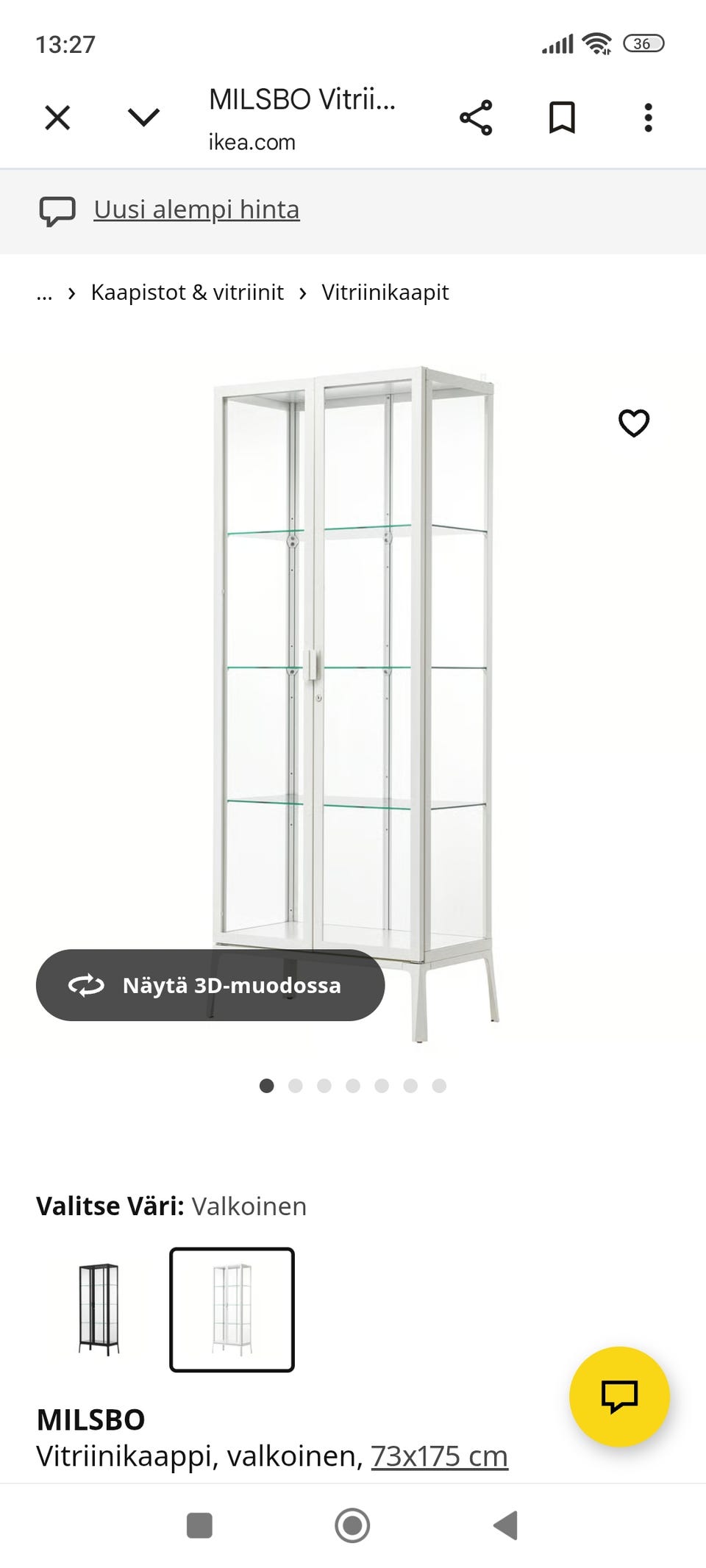Viewport: 706px width, 1568px height.
Task: Bookmark this IKEA page
Action: click(562, 118)
